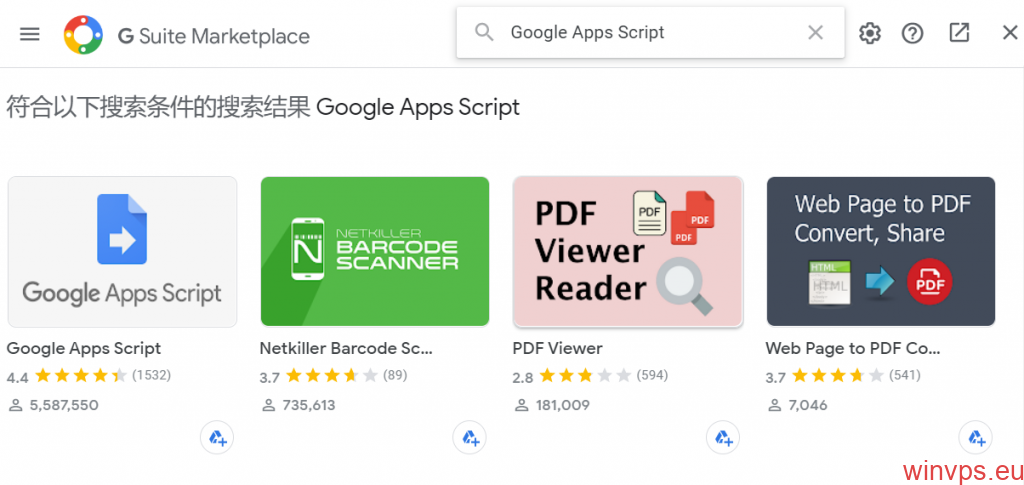Close the G Suite Marketplace dialog
1024x485 pixels.
pos(1009,33)
